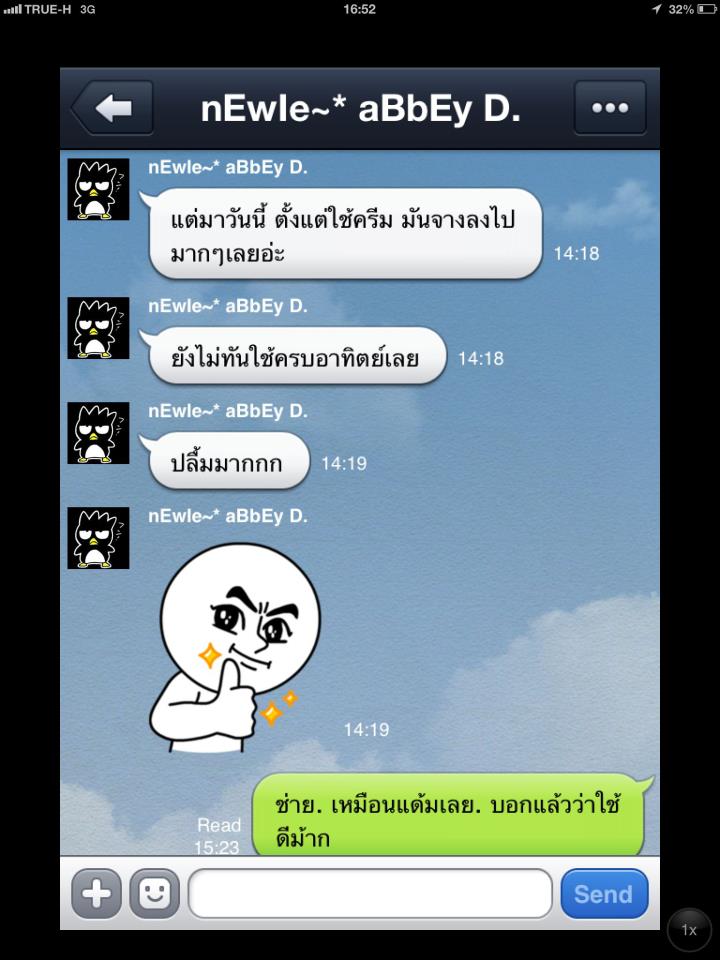The width and height of the screenshot is (720, 960).
Task: Go back using the arrow button
Action: [x=112, y=108]
